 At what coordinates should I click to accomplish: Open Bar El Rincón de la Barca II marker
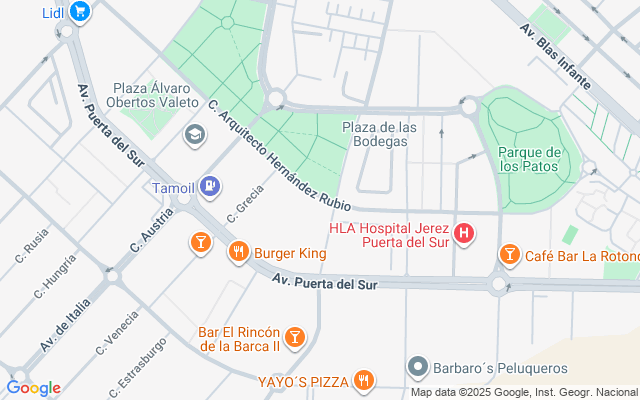[x=295, y=339]
